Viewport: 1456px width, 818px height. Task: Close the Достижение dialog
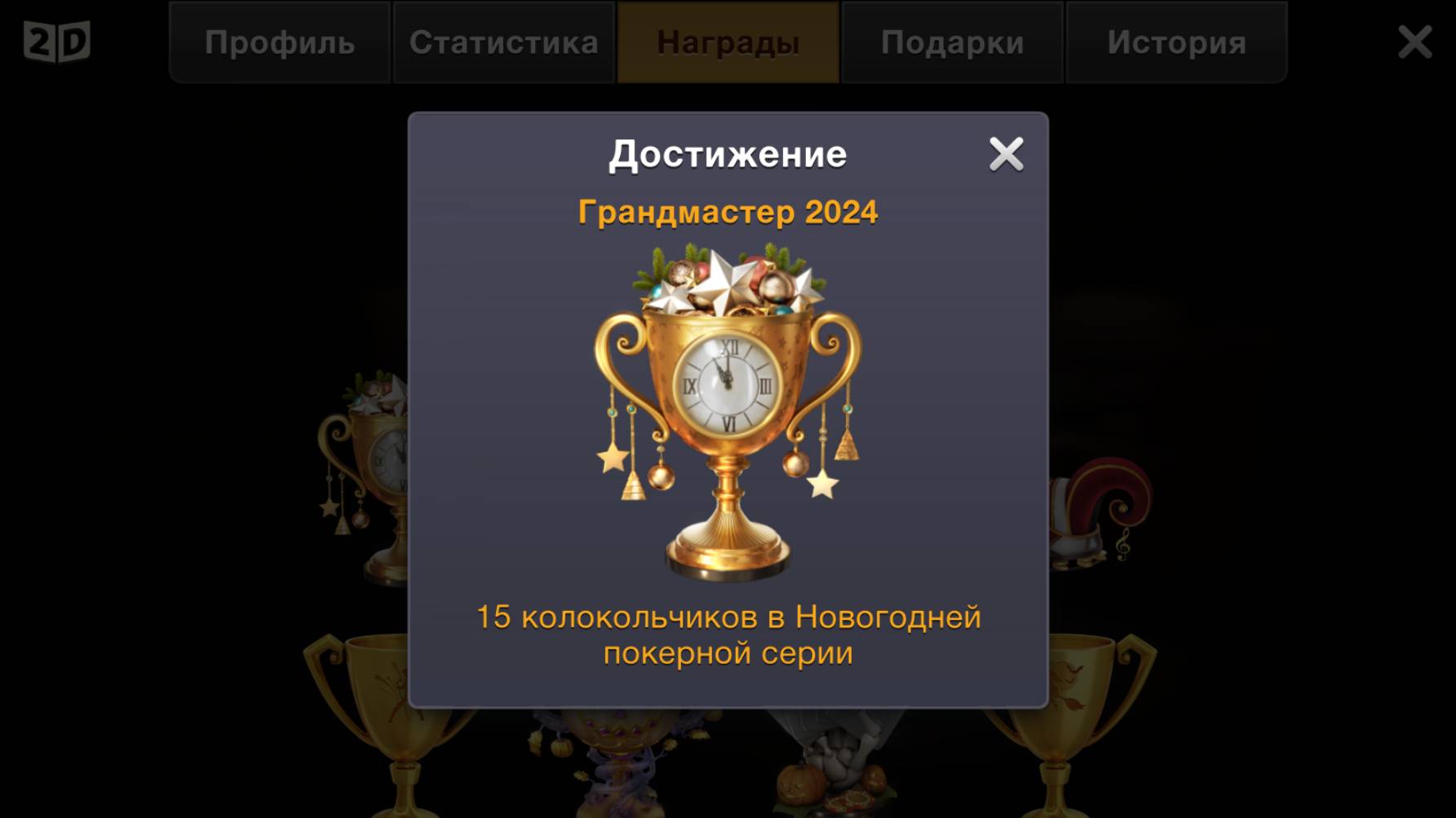(1006, 154)
